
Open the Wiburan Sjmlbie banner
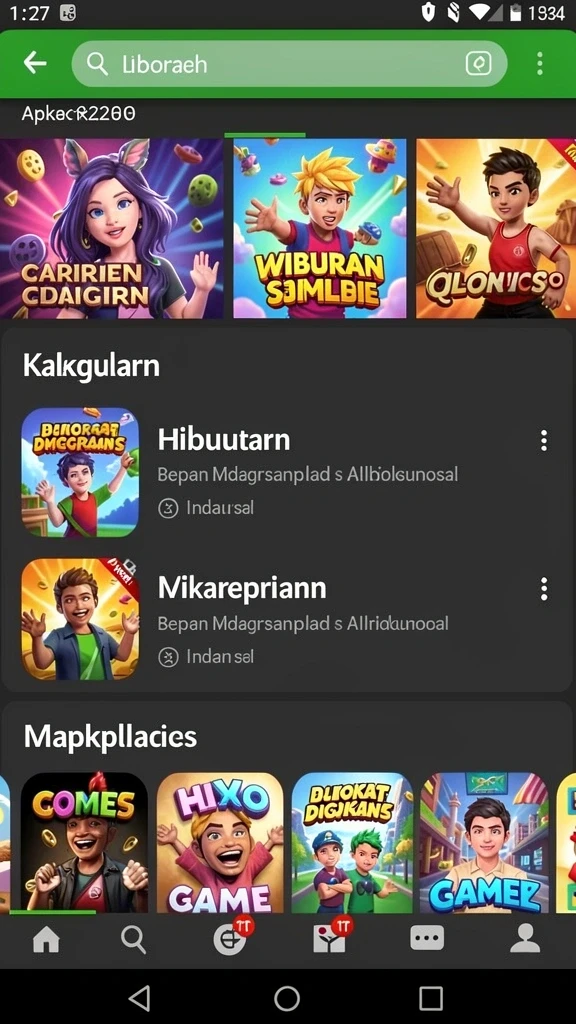(319, 228)
